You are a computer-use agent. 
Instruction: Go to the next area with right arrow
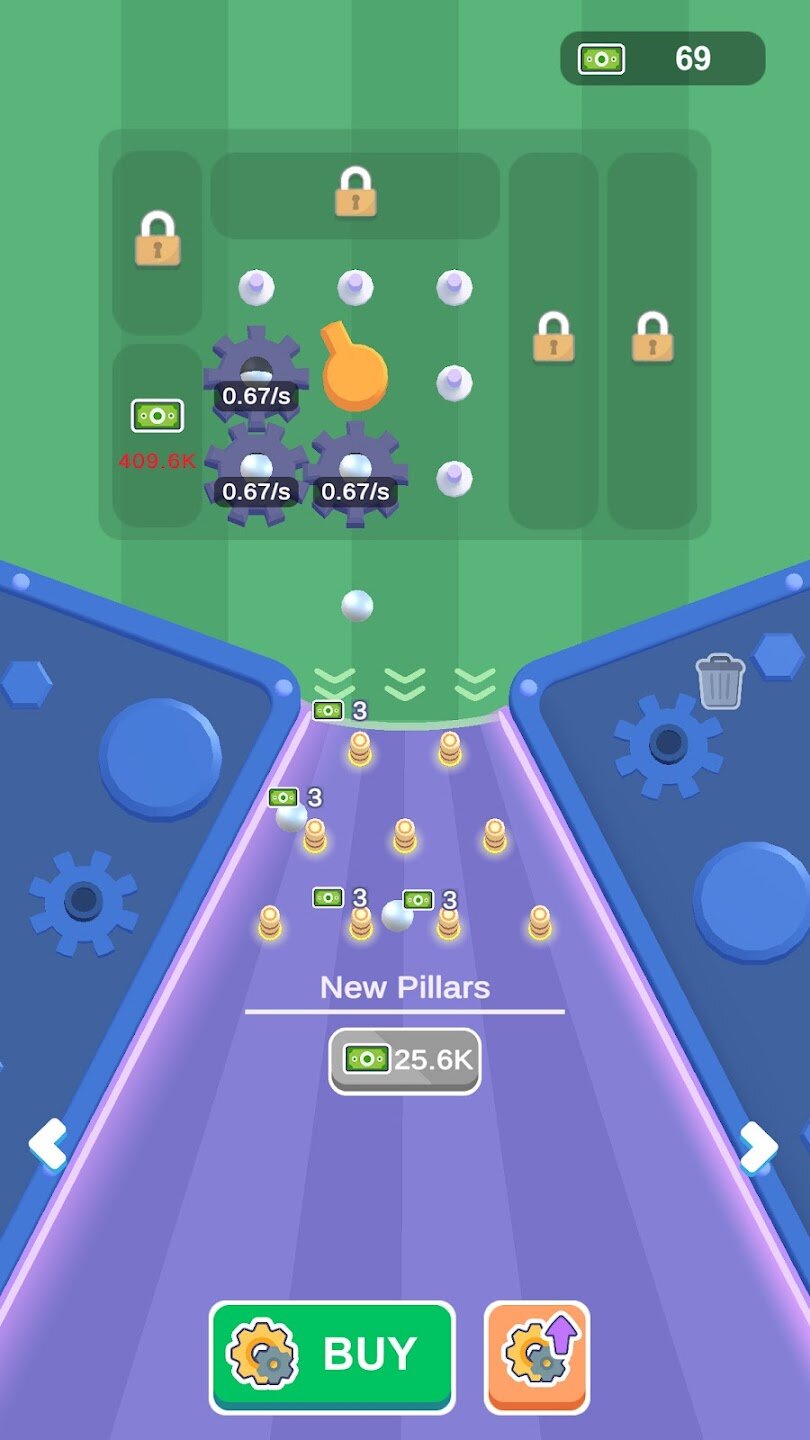point(758,1146)
